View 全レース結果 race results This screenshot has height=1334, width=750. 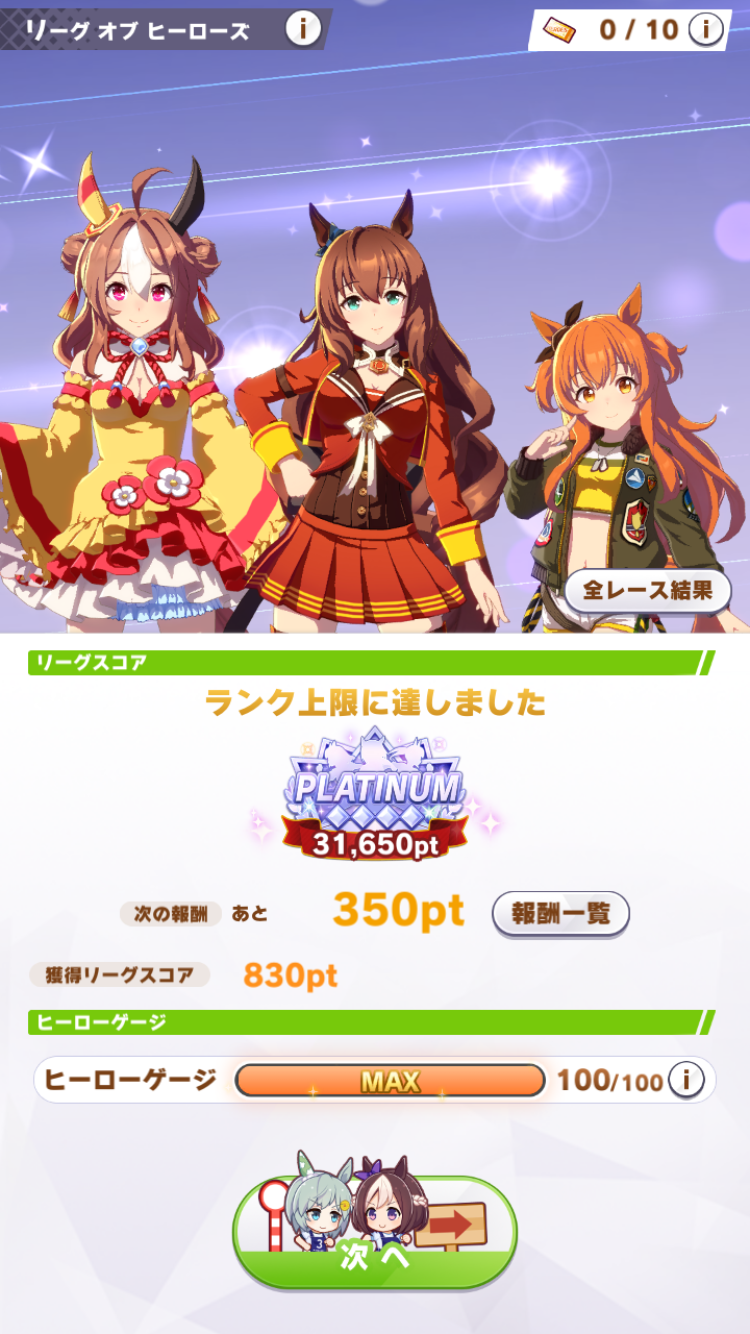(648, 590)
